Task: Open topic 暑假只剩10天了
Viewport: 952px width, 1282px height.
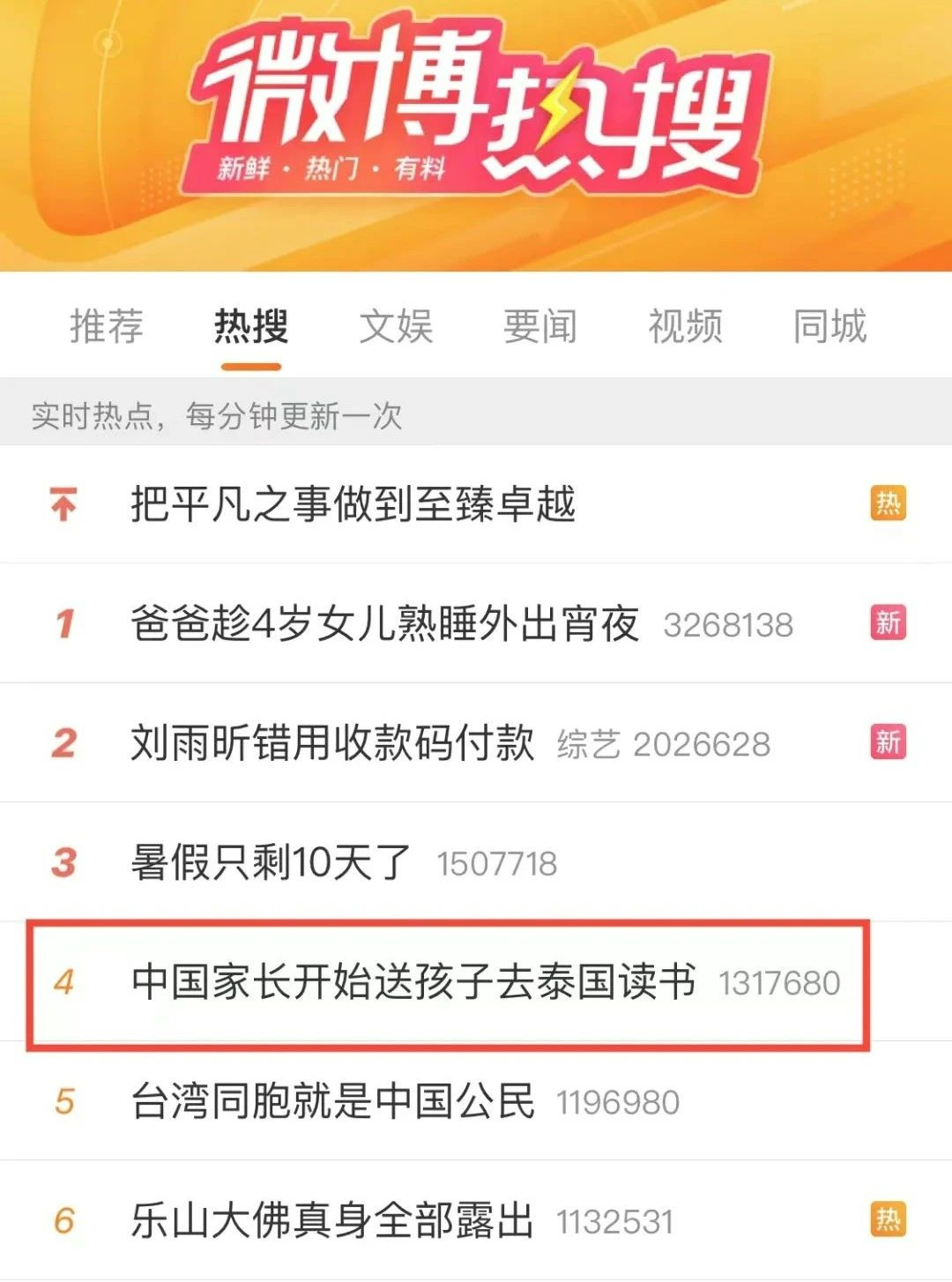Action: click(271, 862)
